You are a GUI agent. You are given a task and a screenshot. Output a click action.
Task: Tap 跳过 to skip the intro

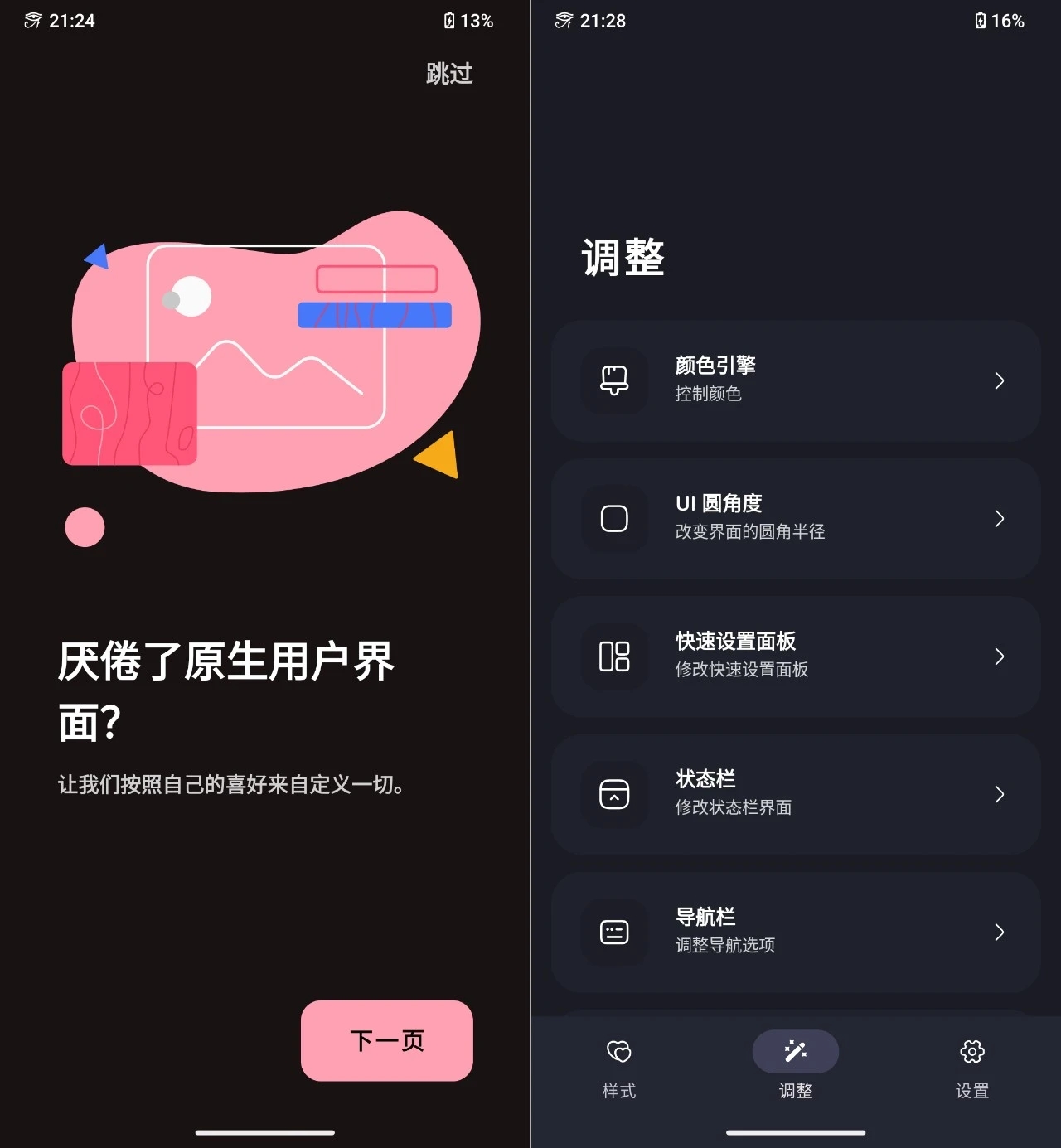[x=449, y=74]
